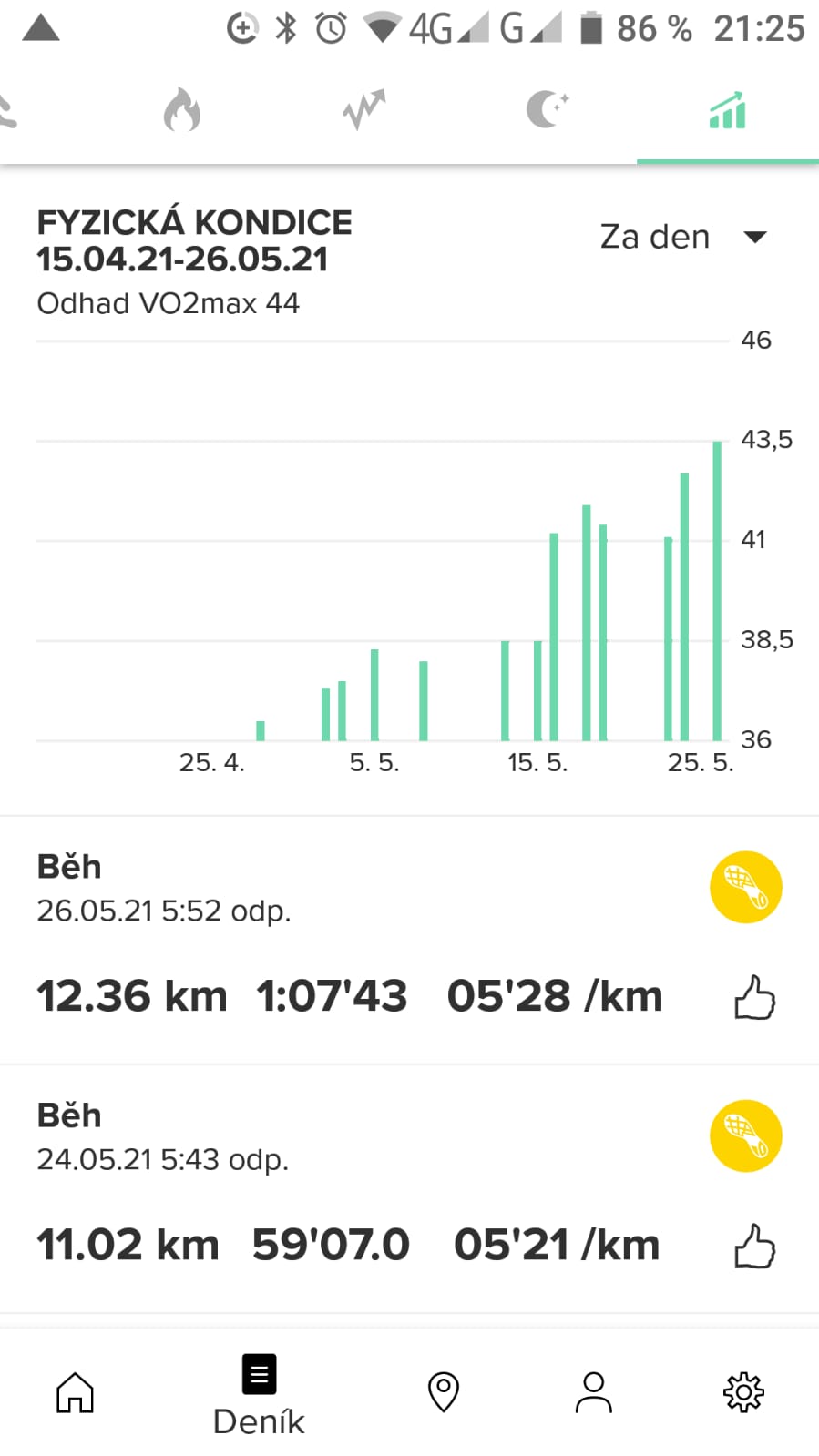This screenshot has width=819, height=1456.
Task: Switch to the sleep moon tab
Action: pyautogui.click(x=547, y=110)
